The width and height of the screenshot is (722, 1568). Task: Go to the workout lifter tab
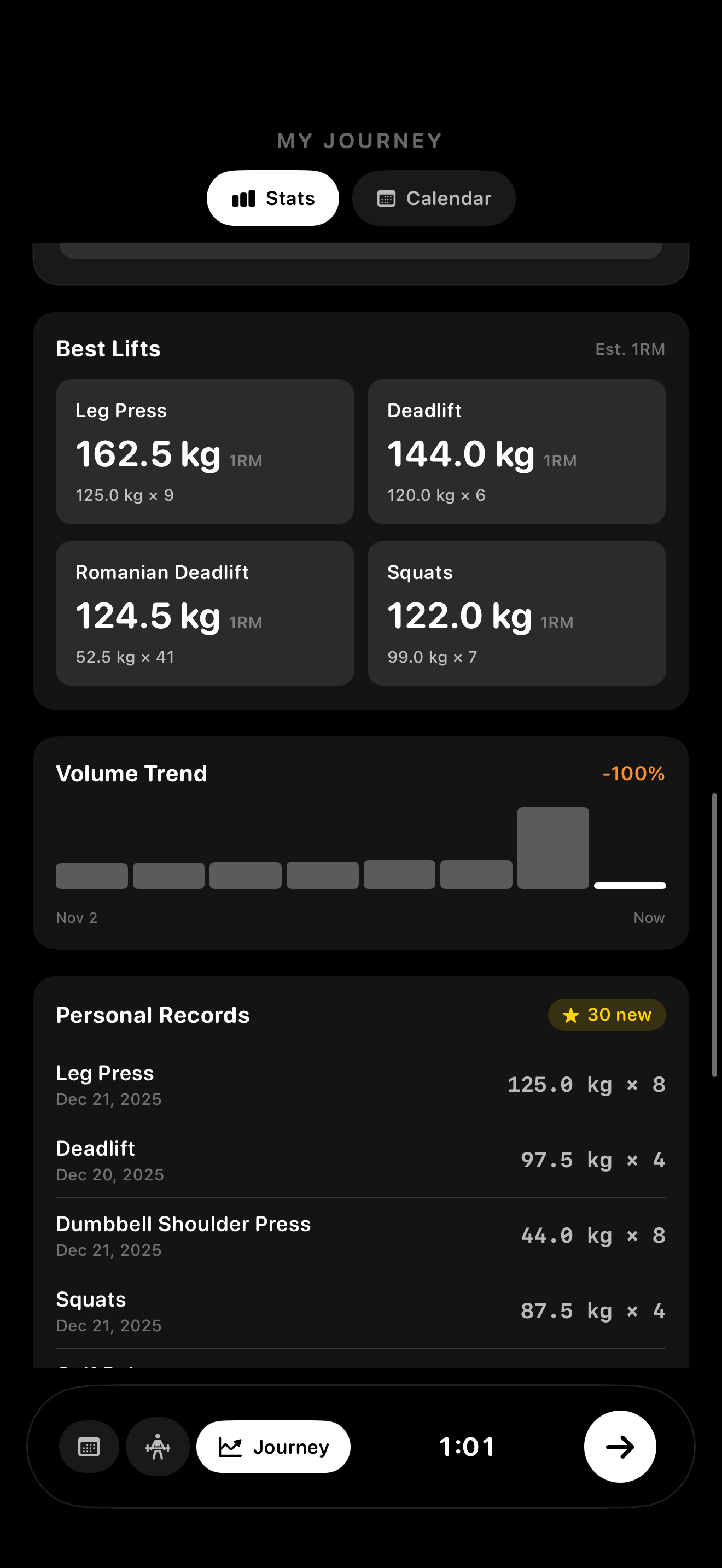pos(158,1447)
